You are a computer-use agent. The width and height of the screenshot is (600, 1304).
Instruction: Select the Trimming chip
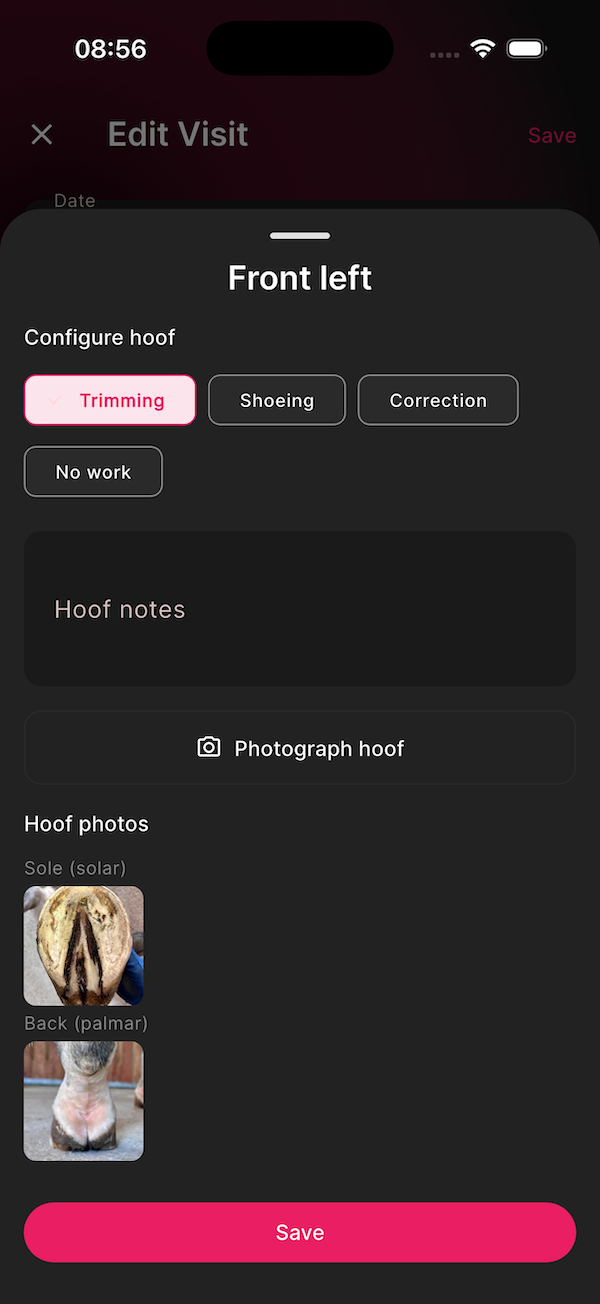(x=110, y=400)
